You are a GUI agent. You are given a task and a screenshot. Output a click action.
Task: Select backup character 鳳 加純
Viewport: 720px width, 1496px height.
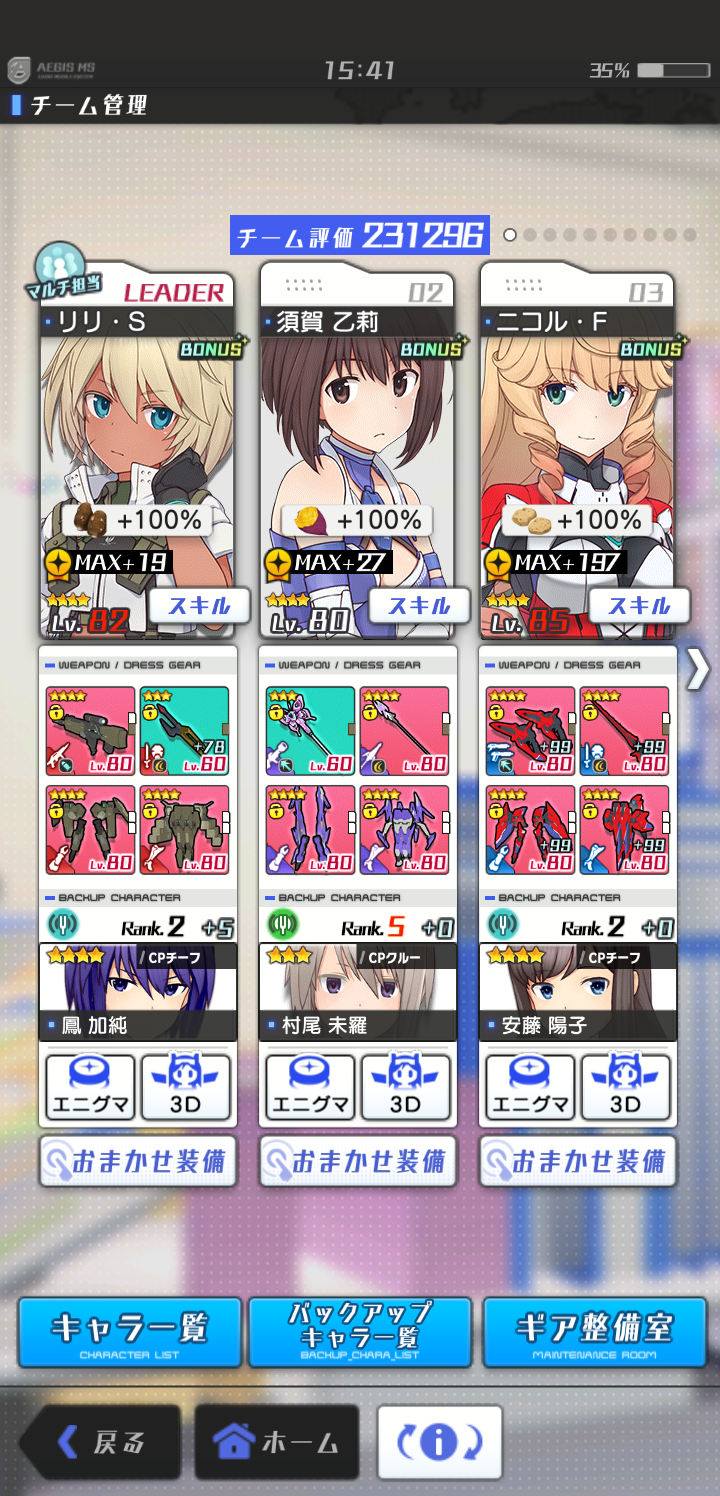click(x=138, y=991)
